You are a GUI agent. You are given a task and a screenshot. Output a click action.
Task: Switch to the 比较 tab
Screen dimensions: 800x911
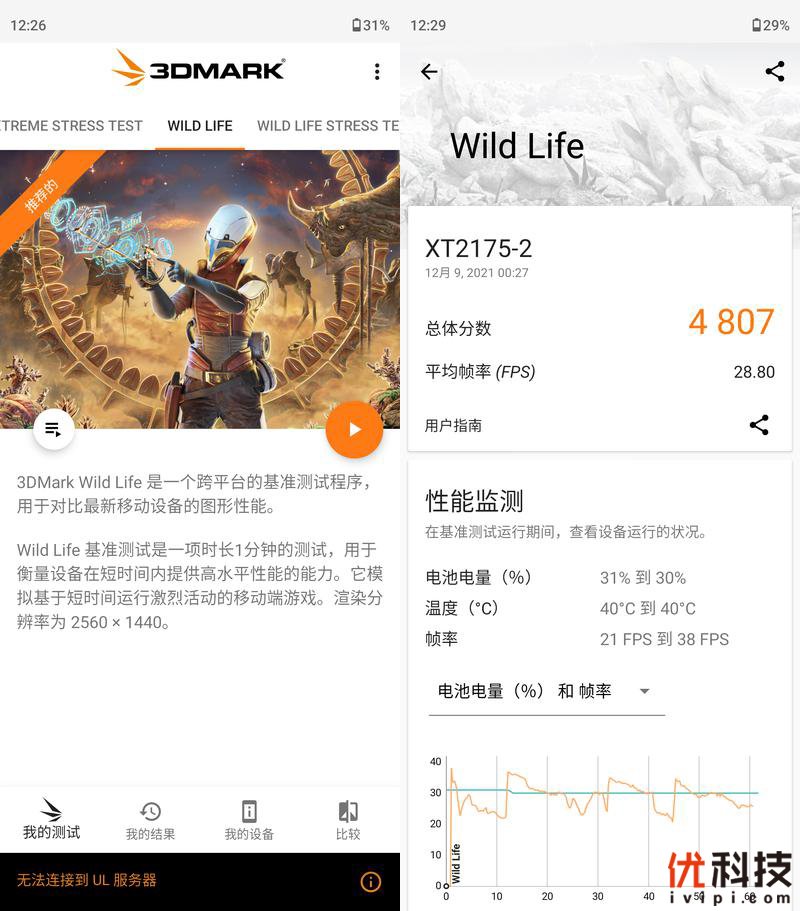(x=348, y=820)
